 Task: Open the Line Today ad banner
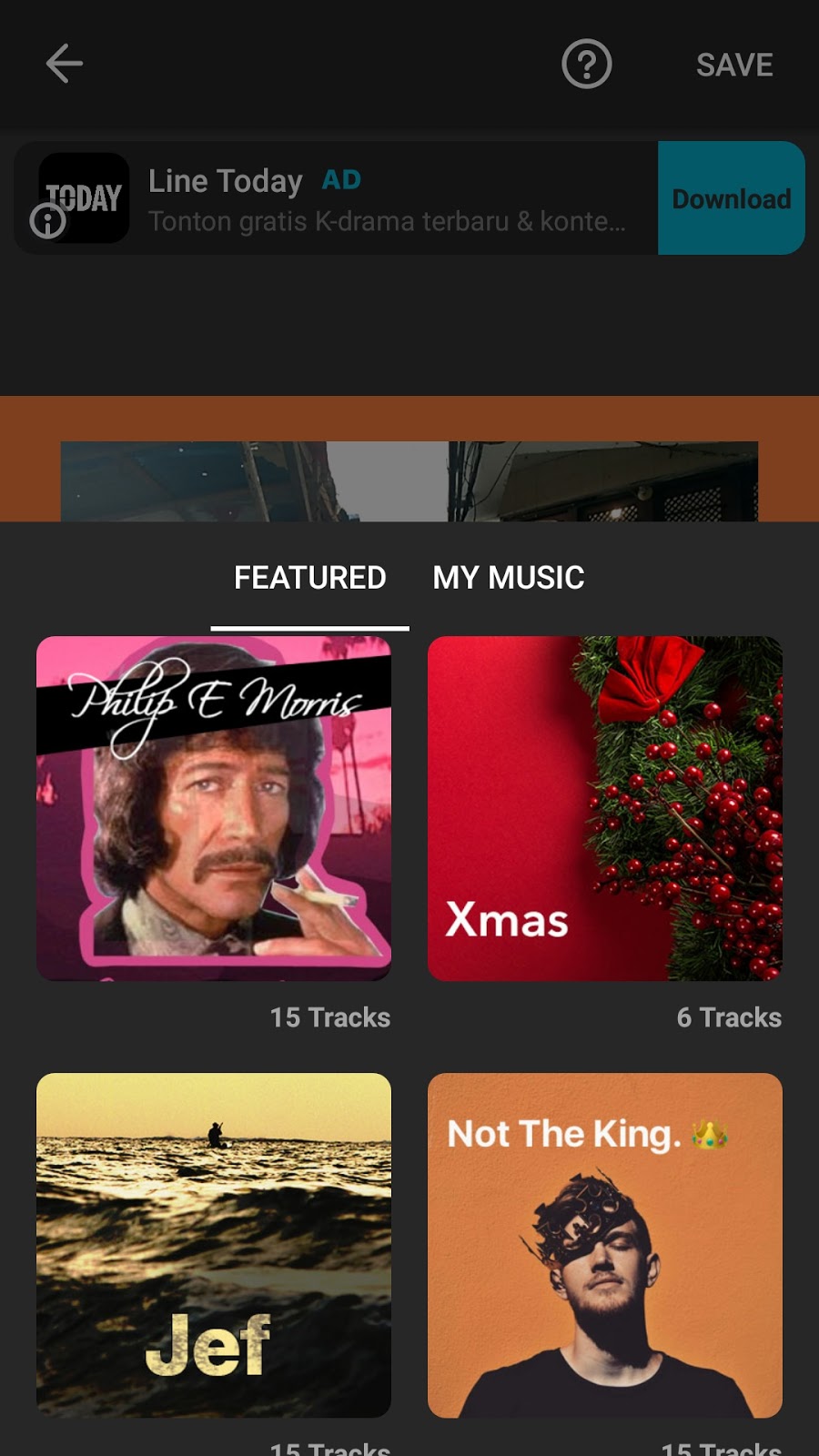[x=387, y=200]
